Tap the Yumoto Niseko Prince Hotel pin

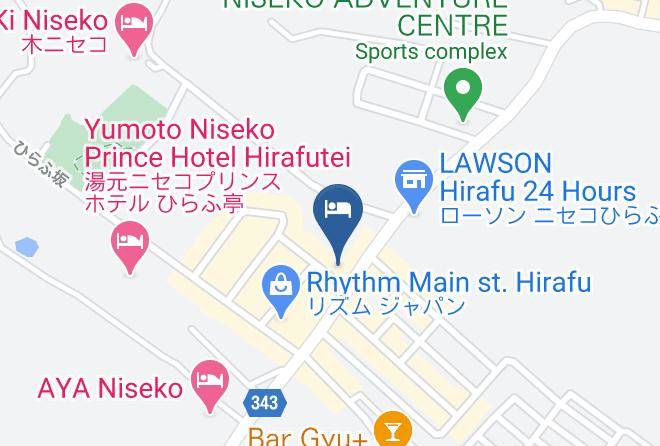point(130,247)
